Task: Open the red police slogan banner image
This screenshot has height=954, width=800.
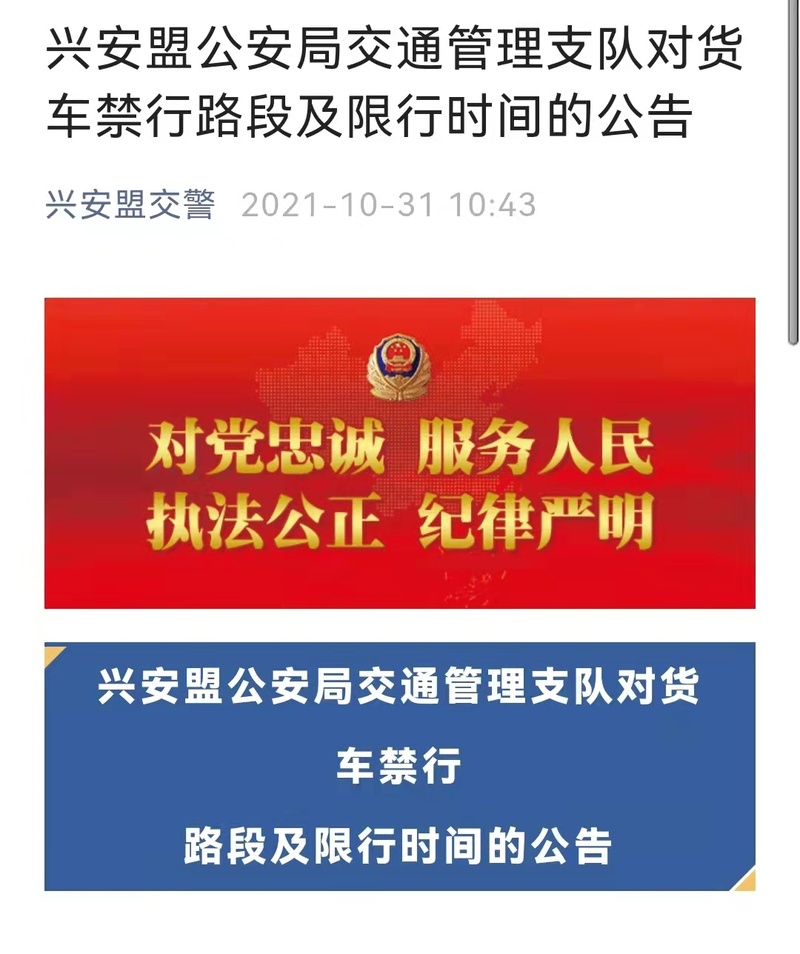Action: click(399, 452)
